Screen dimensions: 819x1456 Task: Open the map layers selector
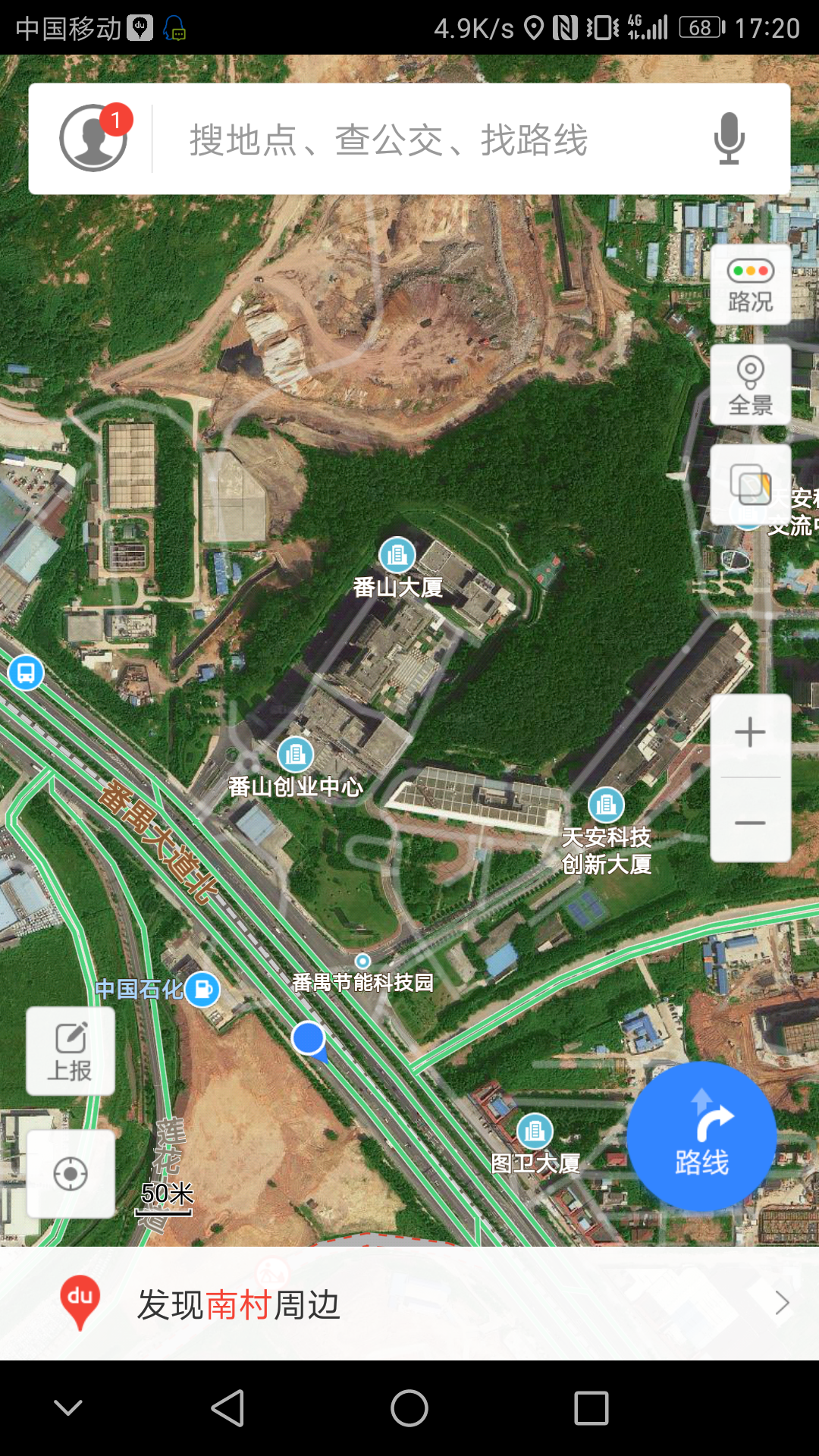click(x=750, y=485)
